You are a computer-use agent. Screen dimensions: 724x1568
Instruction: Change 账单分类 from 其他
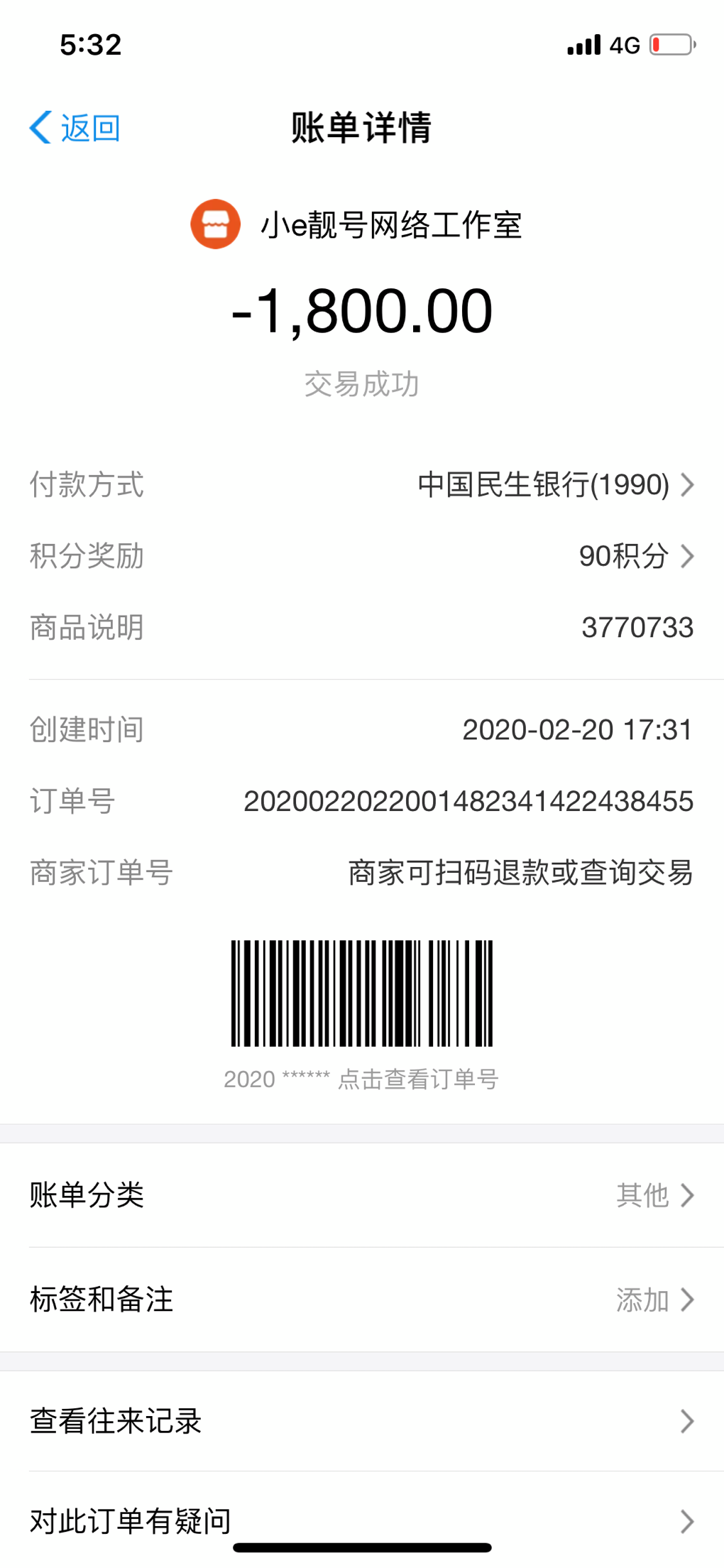362,1195
